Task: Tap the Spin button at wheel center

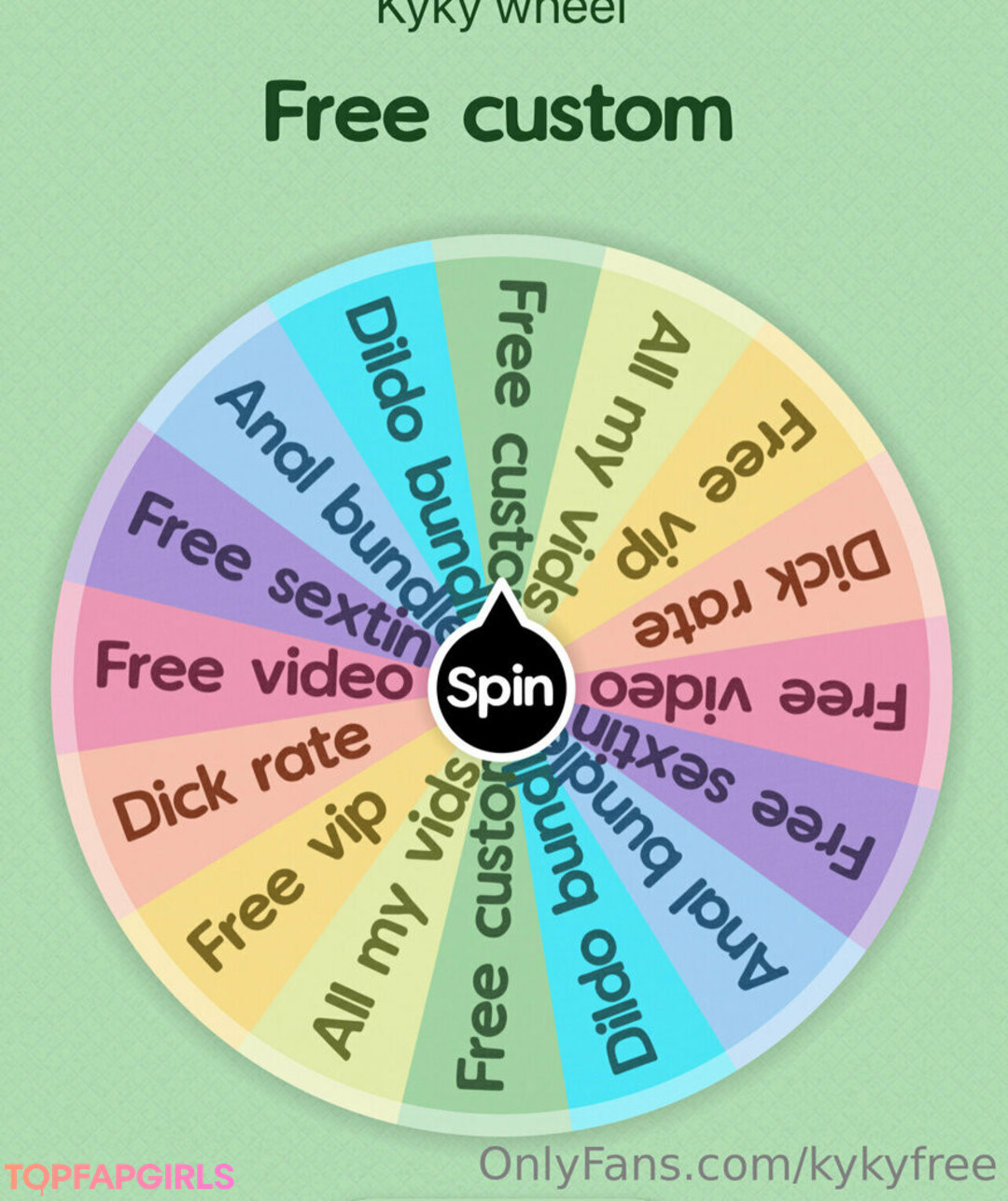Action: click(500, 689)
